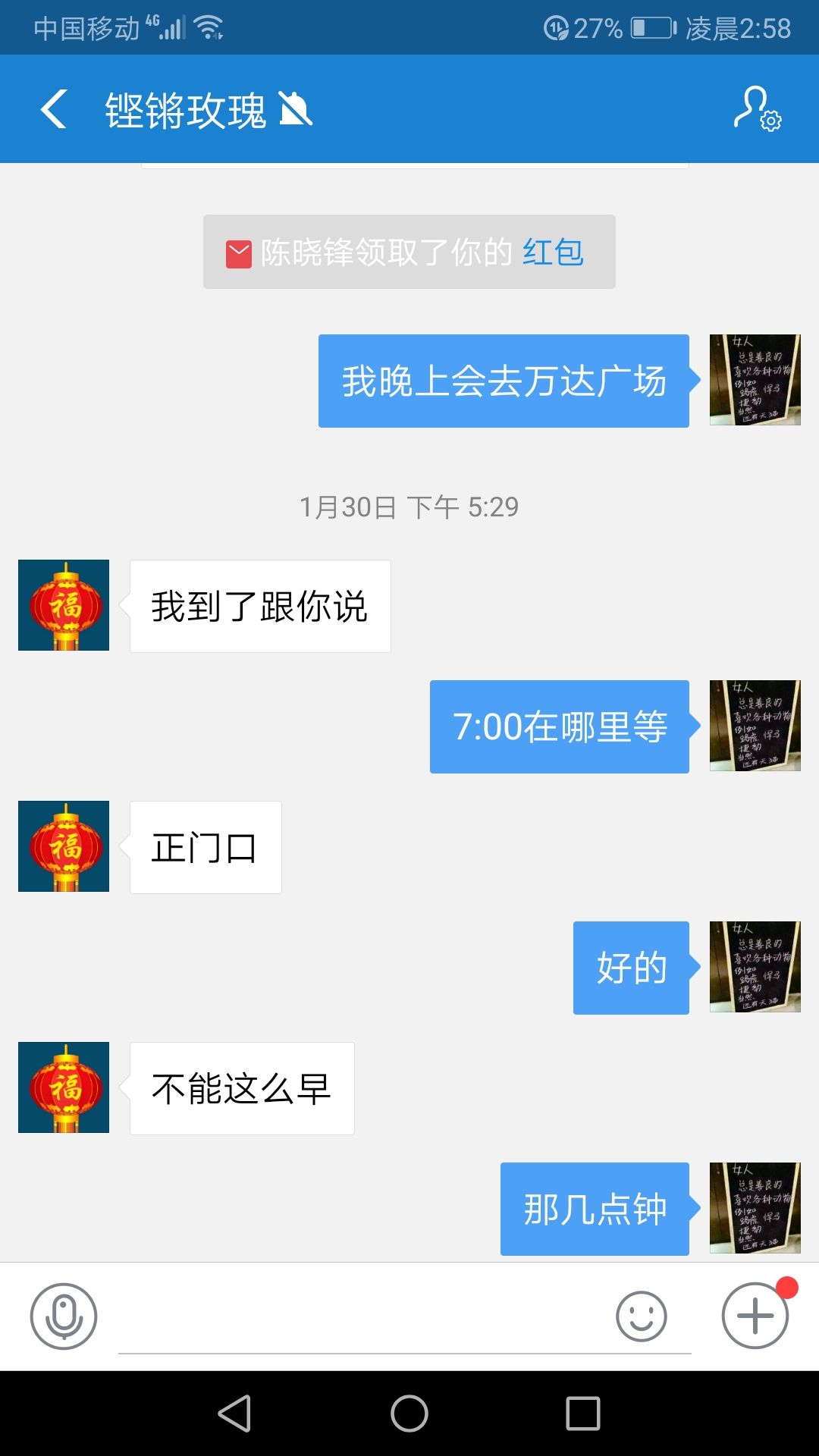Viewport: 819px width, 1456px height.
Task: Go back from the 铿锵玫瑰 chat
Action: click(54, 109)
